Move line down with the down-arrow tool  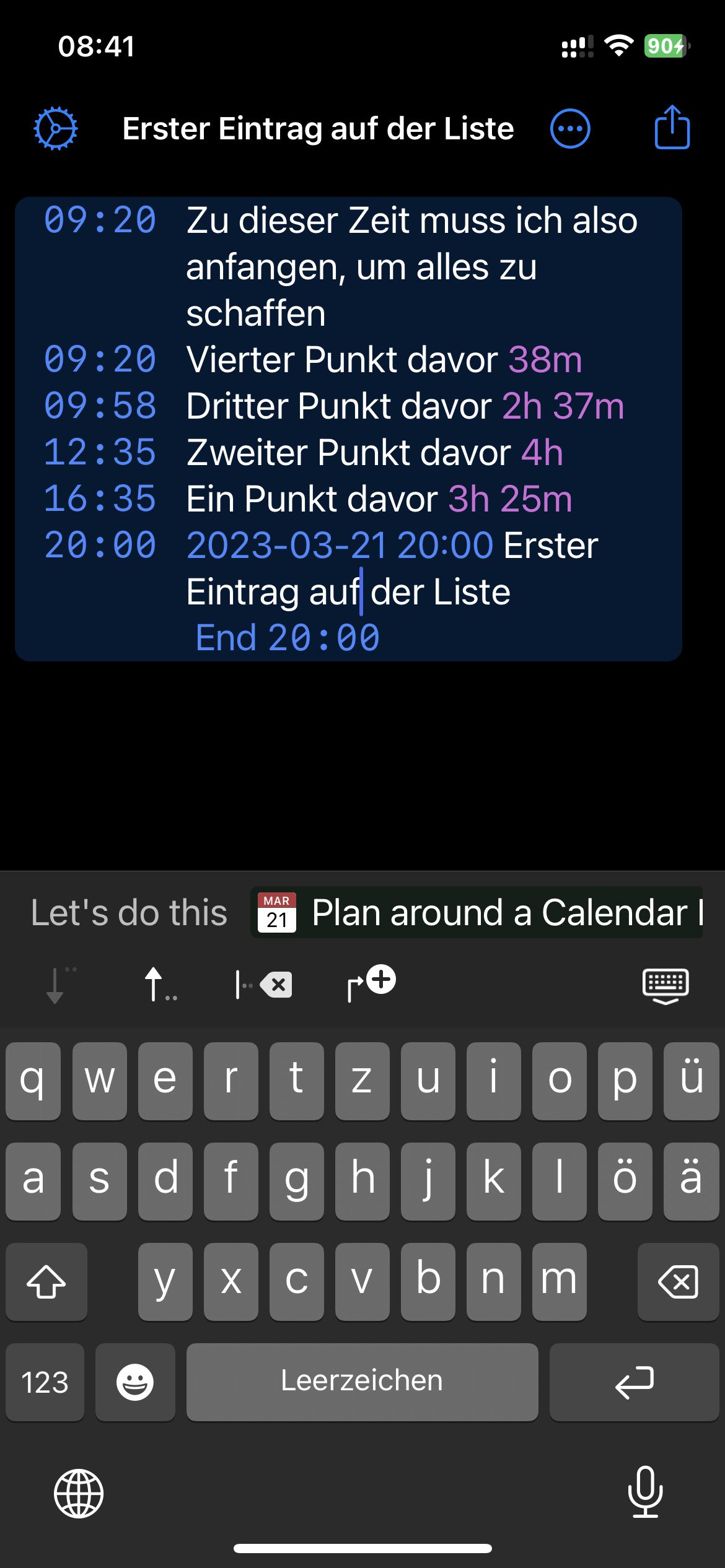click(61, 985)
